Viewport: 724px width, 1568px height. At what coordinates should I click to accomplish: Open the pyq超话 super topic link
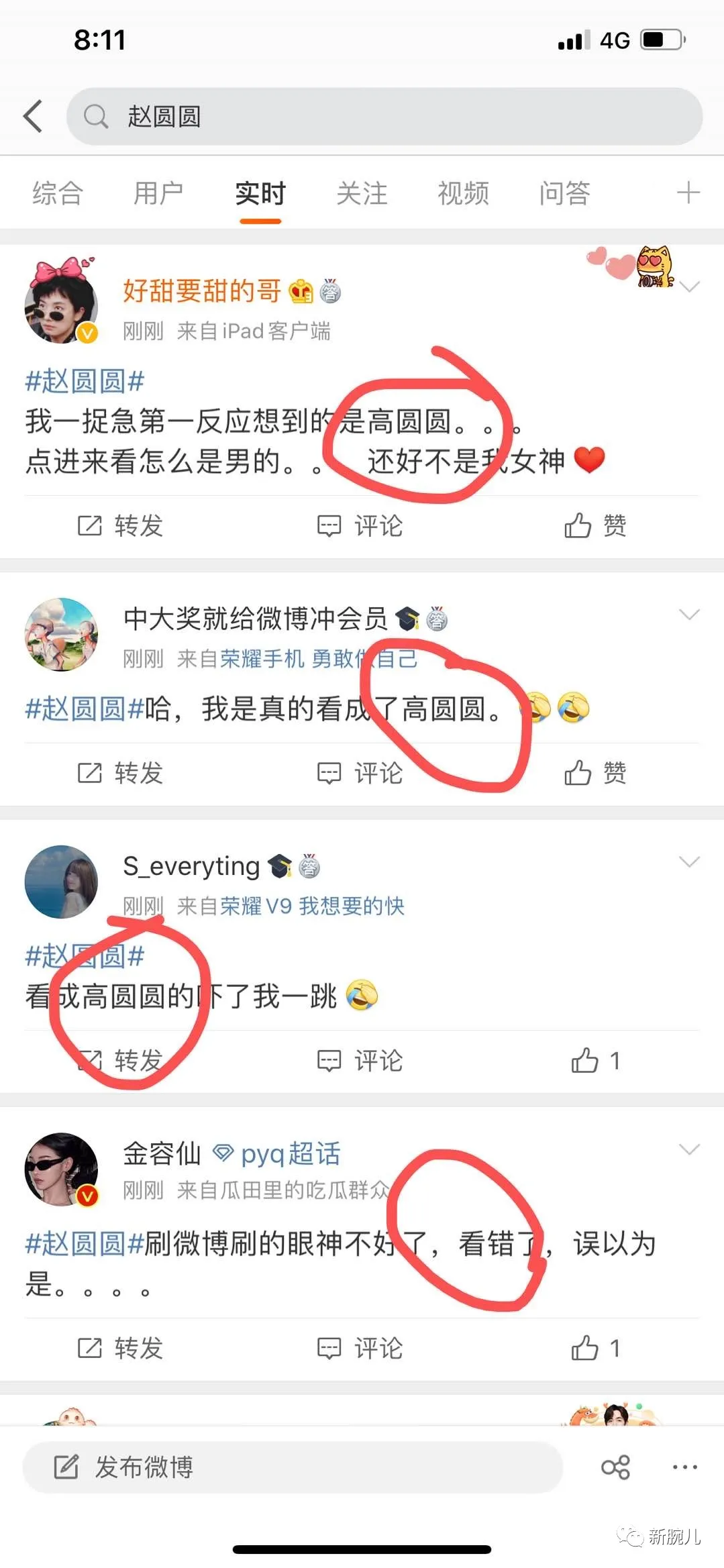(x=278, y=1154)
